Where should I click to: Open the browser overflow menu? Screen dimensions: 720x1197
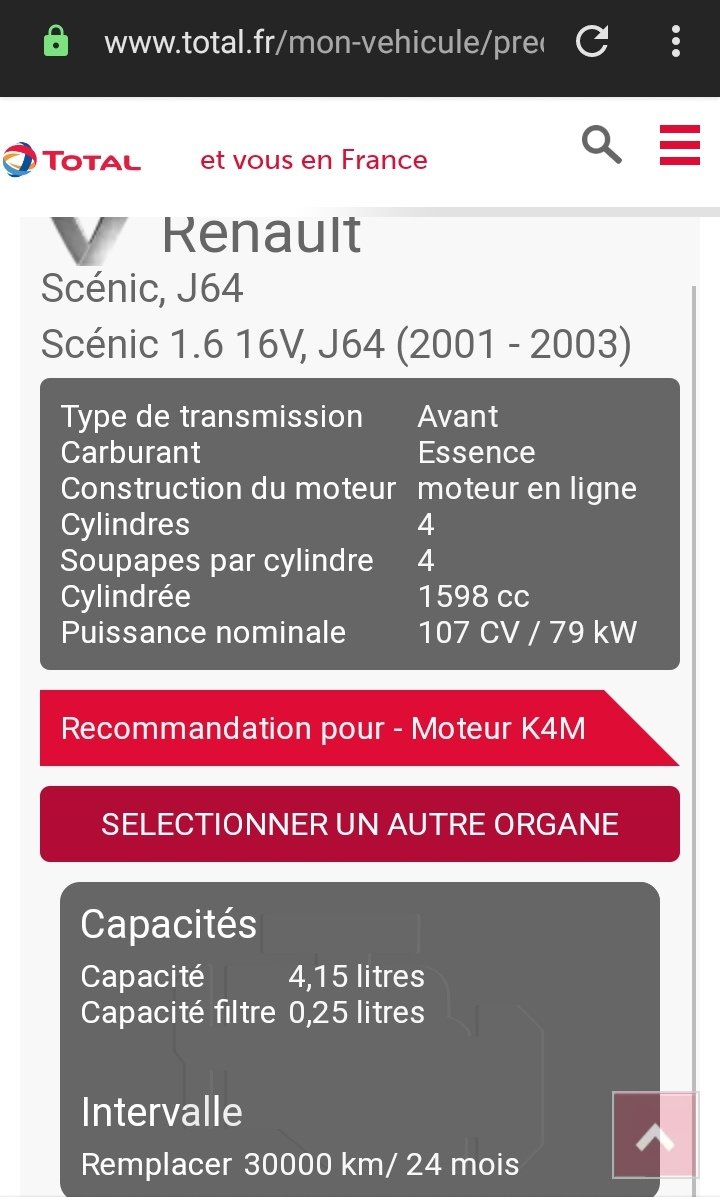pyautogui.click(x=676, y=41)
